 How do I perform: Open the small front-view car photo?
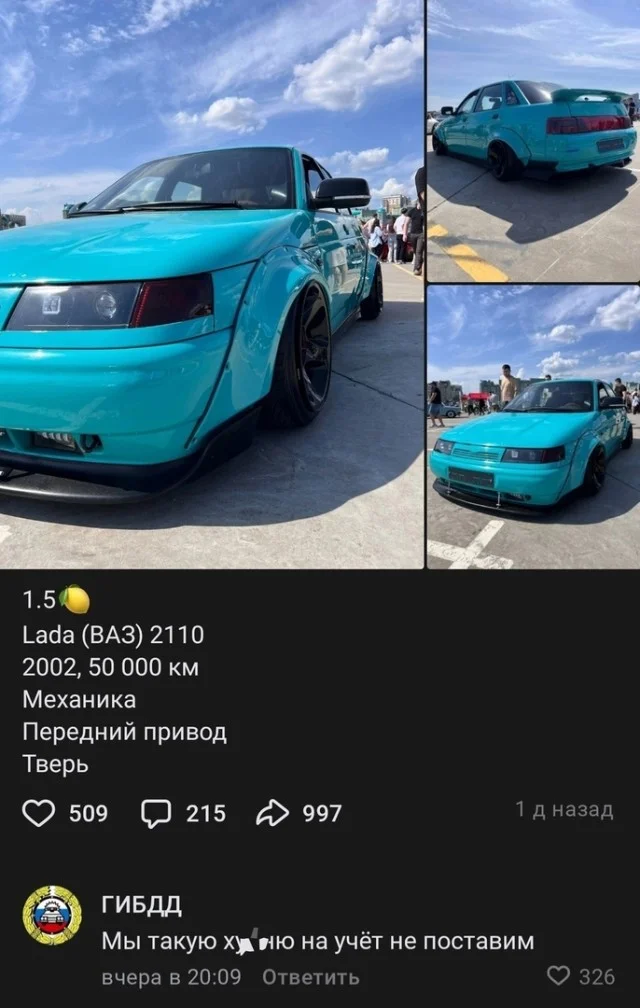click(533, 427)
